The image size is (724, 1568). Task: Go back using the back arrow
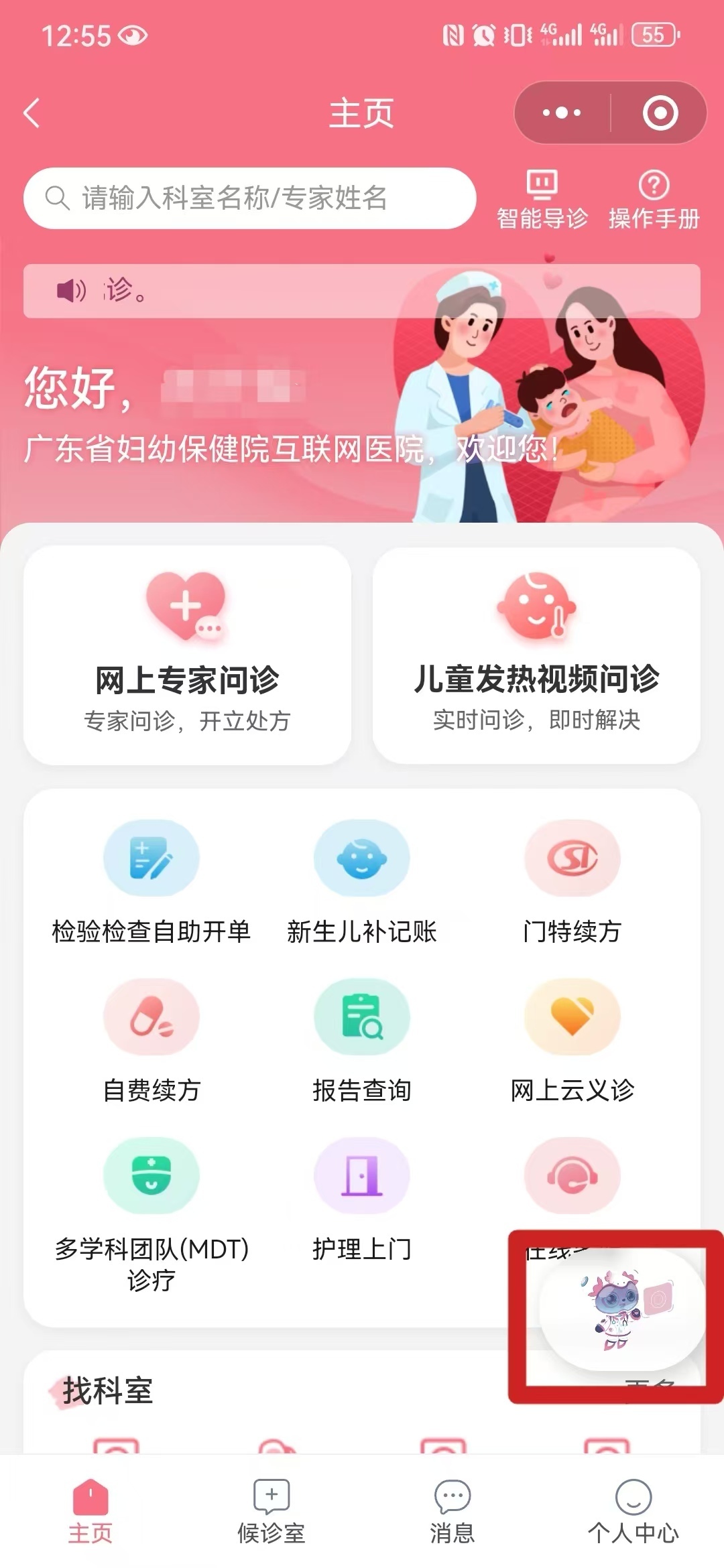click(x=32, y=113)
